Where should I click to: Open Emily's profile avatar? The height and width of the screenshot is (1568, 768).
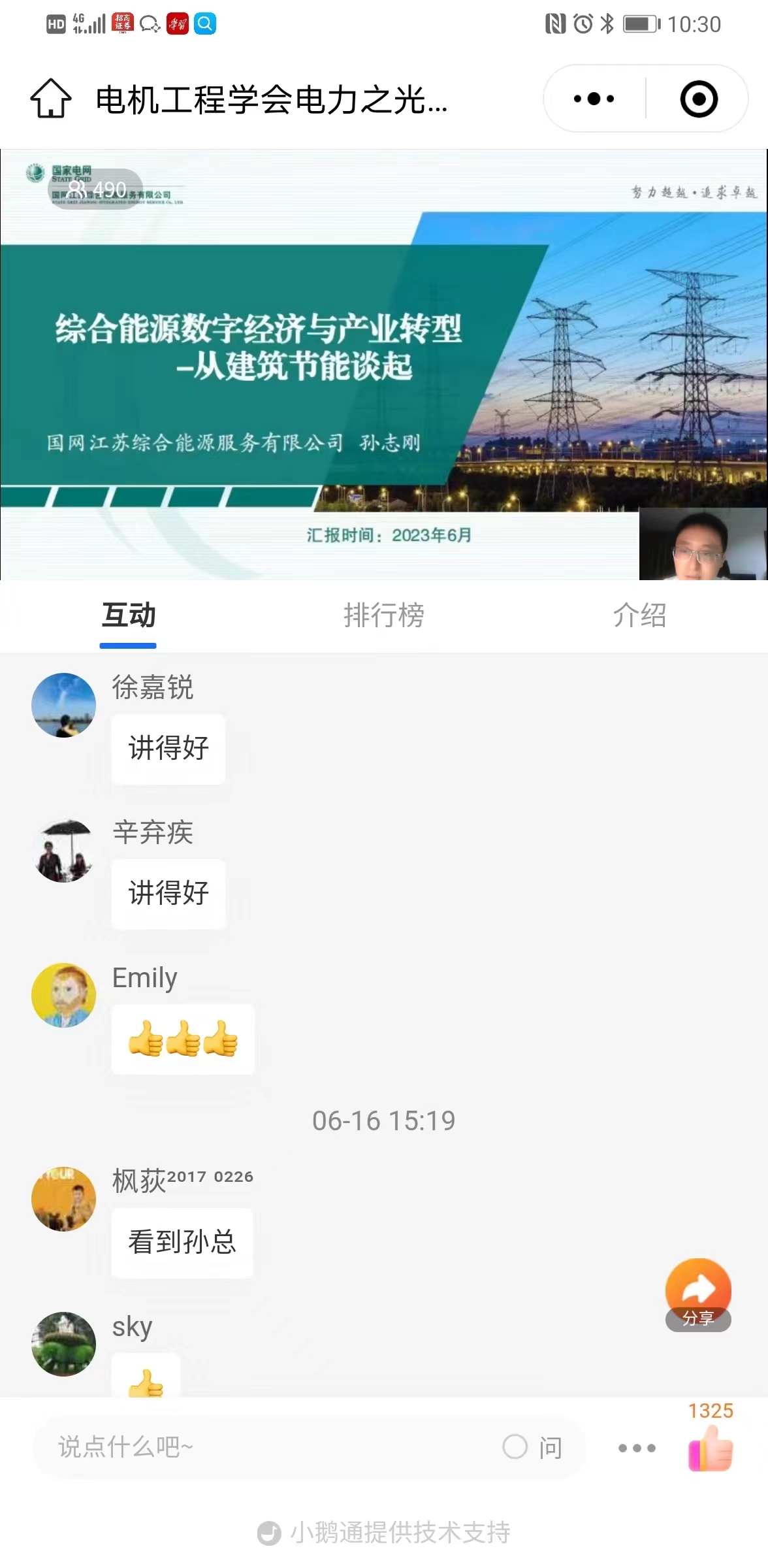[64, 995]
